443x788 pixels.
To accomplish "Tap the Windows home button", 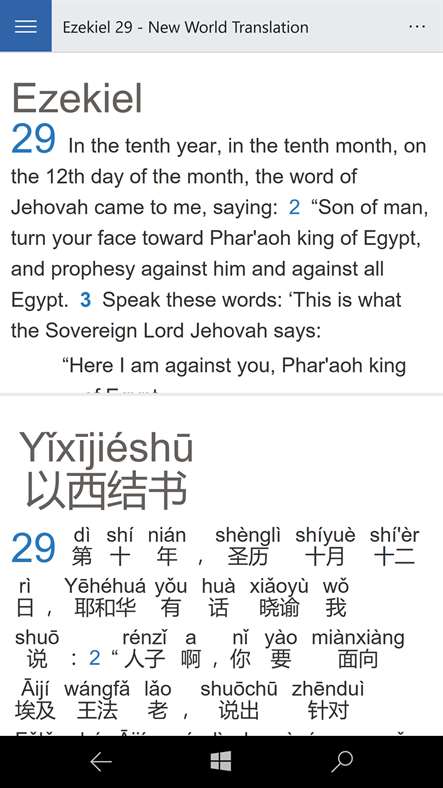I will (x=221, y=761).
